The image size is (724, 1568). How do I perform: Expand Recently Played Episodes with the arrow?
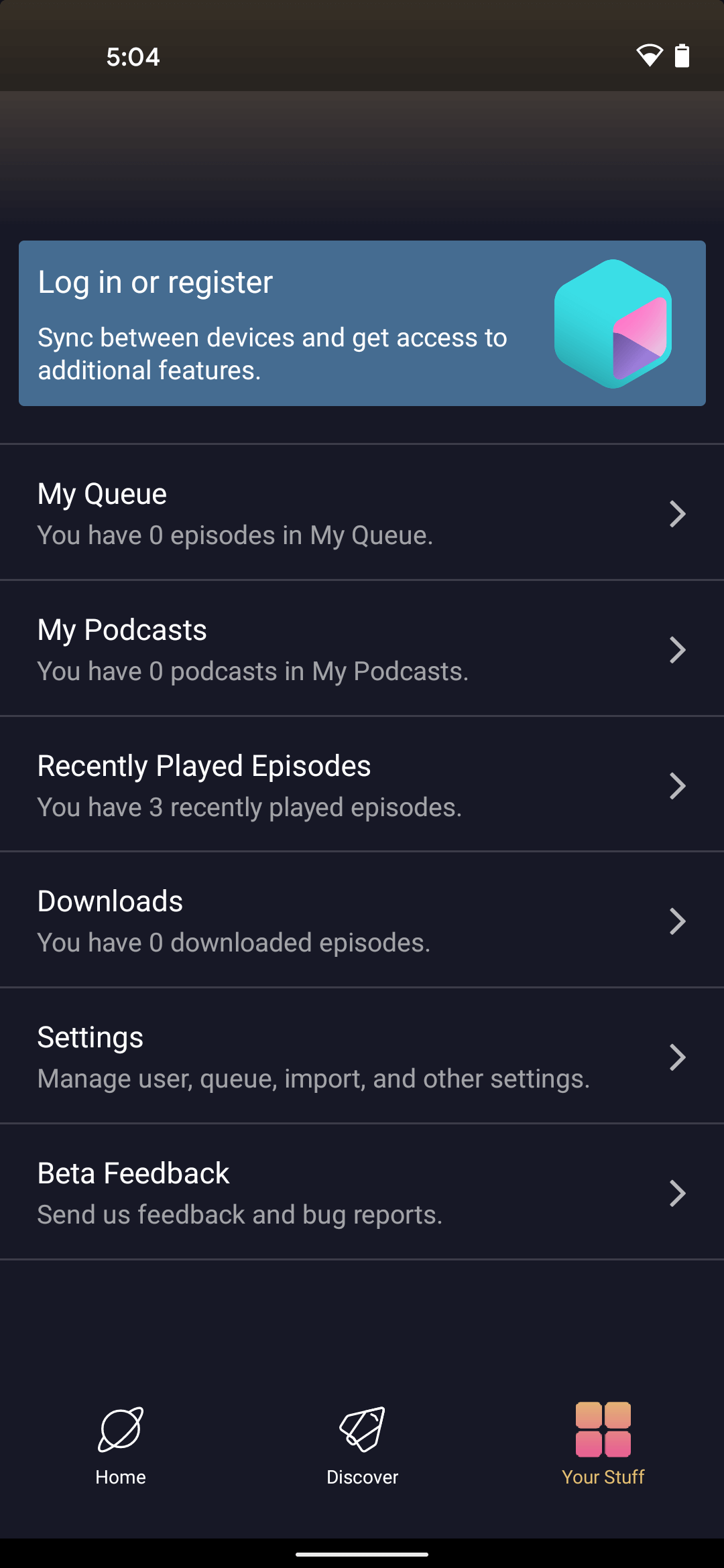[678, 785]
